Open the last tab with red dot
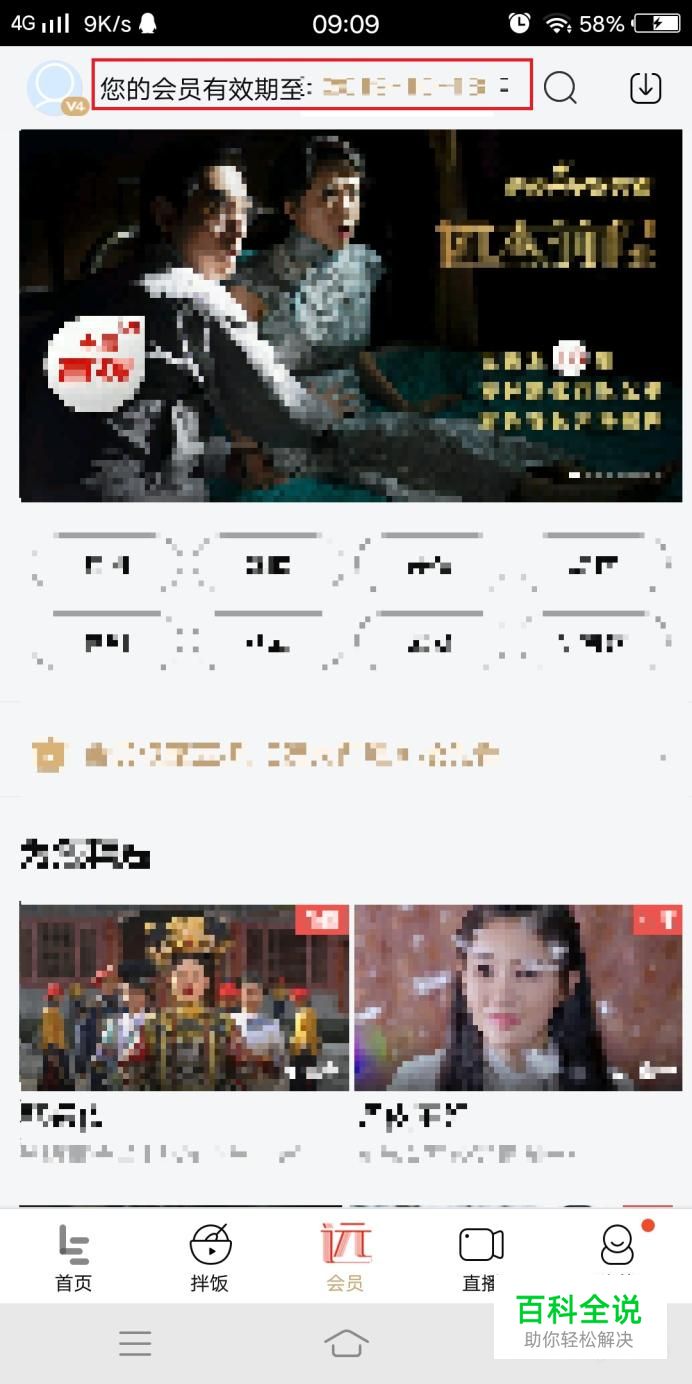Image resolution: width=692 pixels, height=1384 pixels. point(618,1250)
